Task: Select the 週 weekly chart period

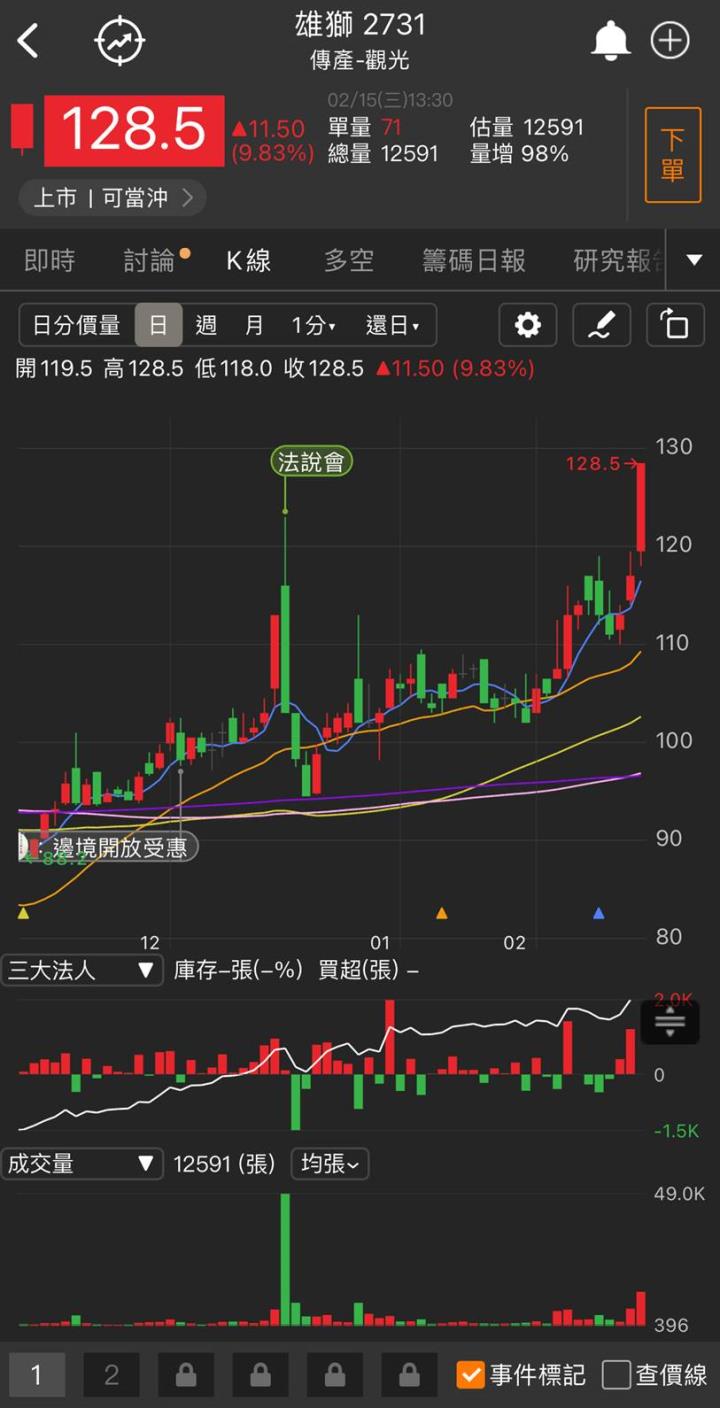Action: point(206,325)
